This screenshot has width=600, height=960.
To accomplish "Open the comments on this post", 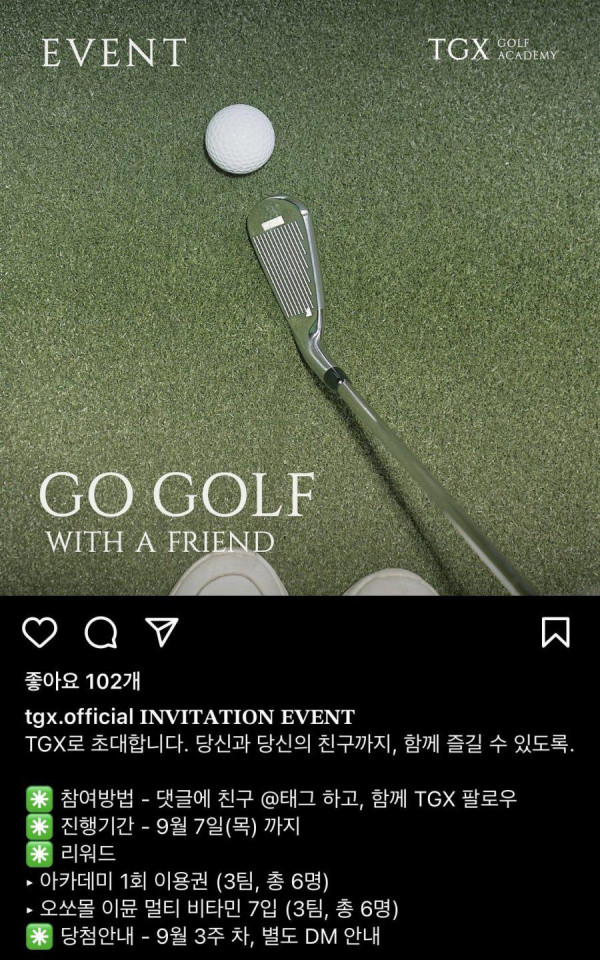I will click(101, 632).
